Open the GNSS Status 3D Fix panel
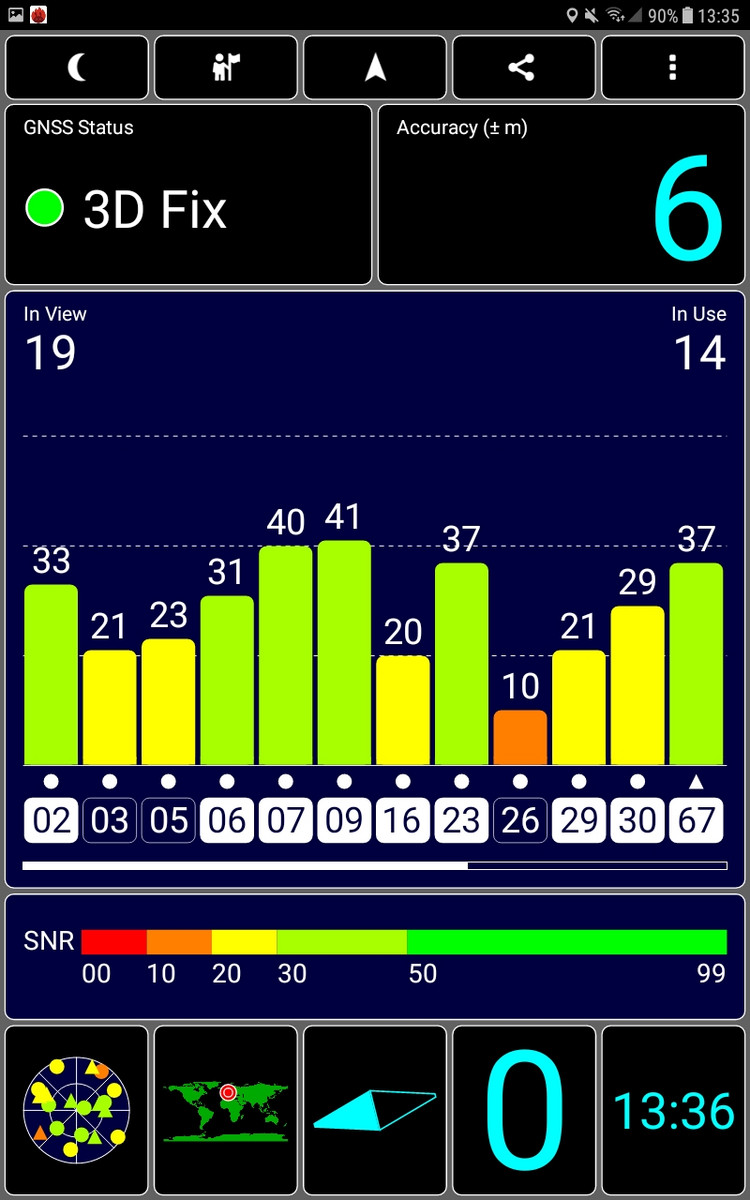 coord(189,195)
